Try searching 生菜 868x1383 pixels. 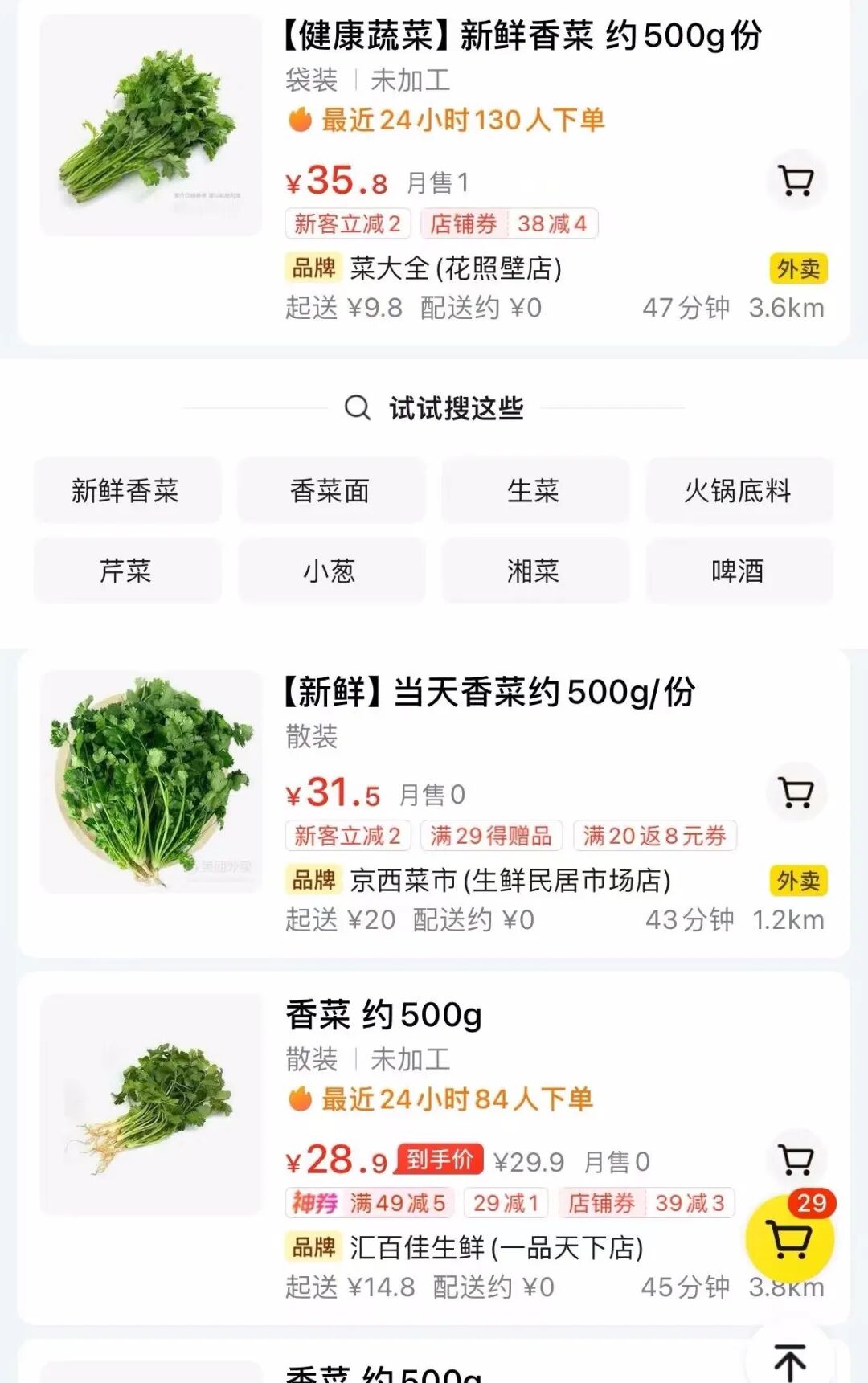tap(534, 491)
